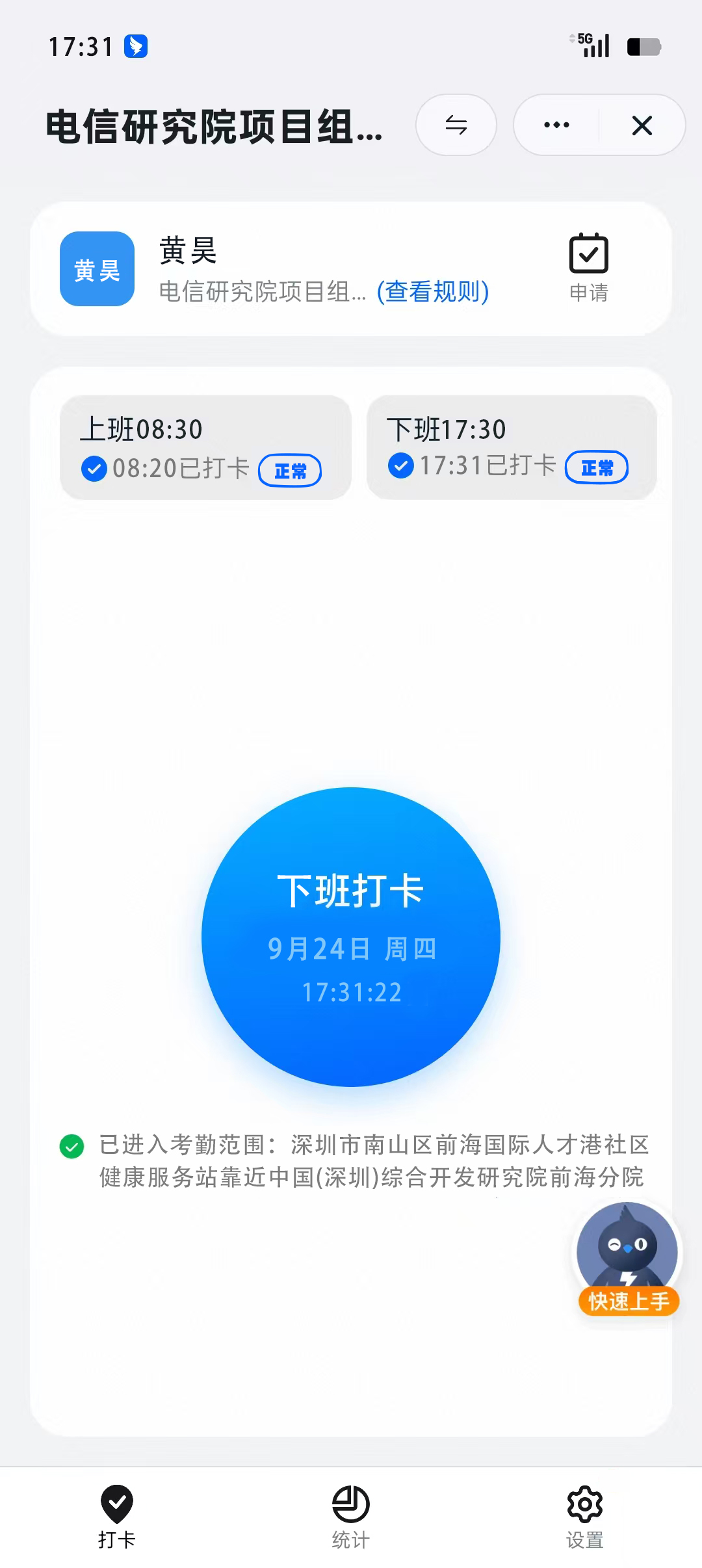702x1568 pixels.
Task: Open the 快速上手 quick start helper
Action: [628, 1259]
